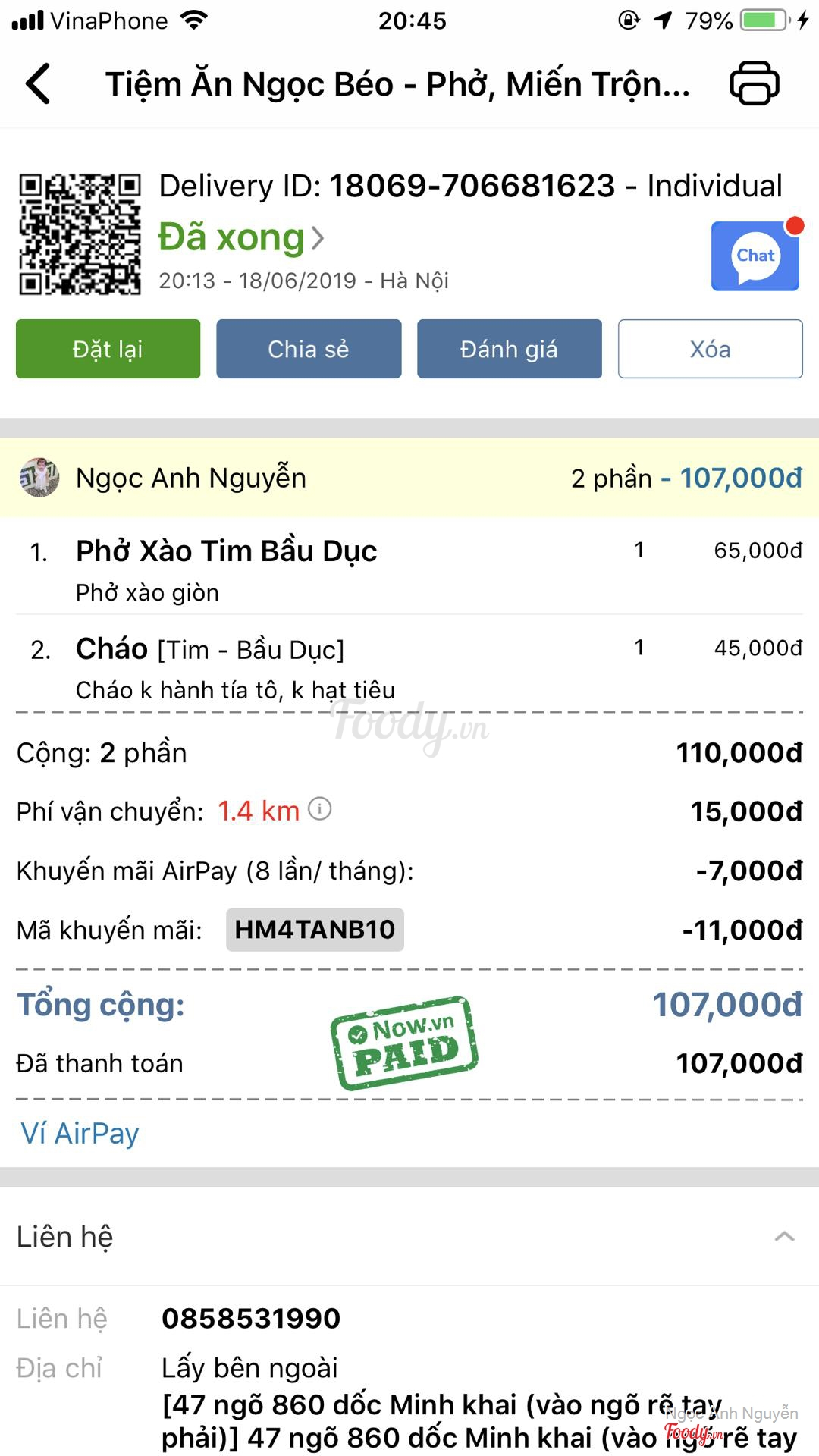Show shipping fee info icon
Viewport: 819px width, 1456px height.
click(x=320, y=809)
